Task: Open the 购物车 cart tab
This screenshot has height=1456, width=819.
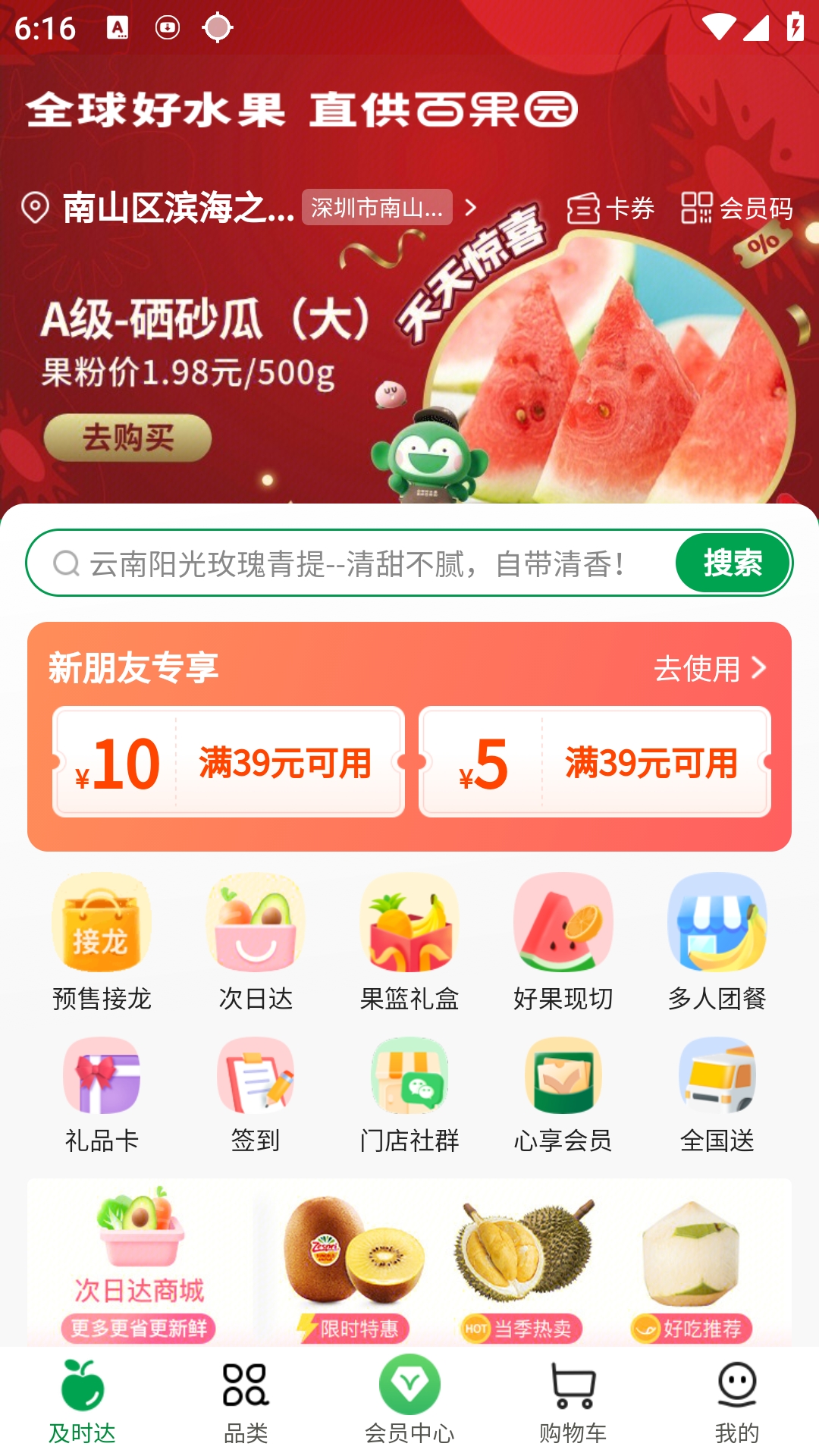Action: (573, 1401)
